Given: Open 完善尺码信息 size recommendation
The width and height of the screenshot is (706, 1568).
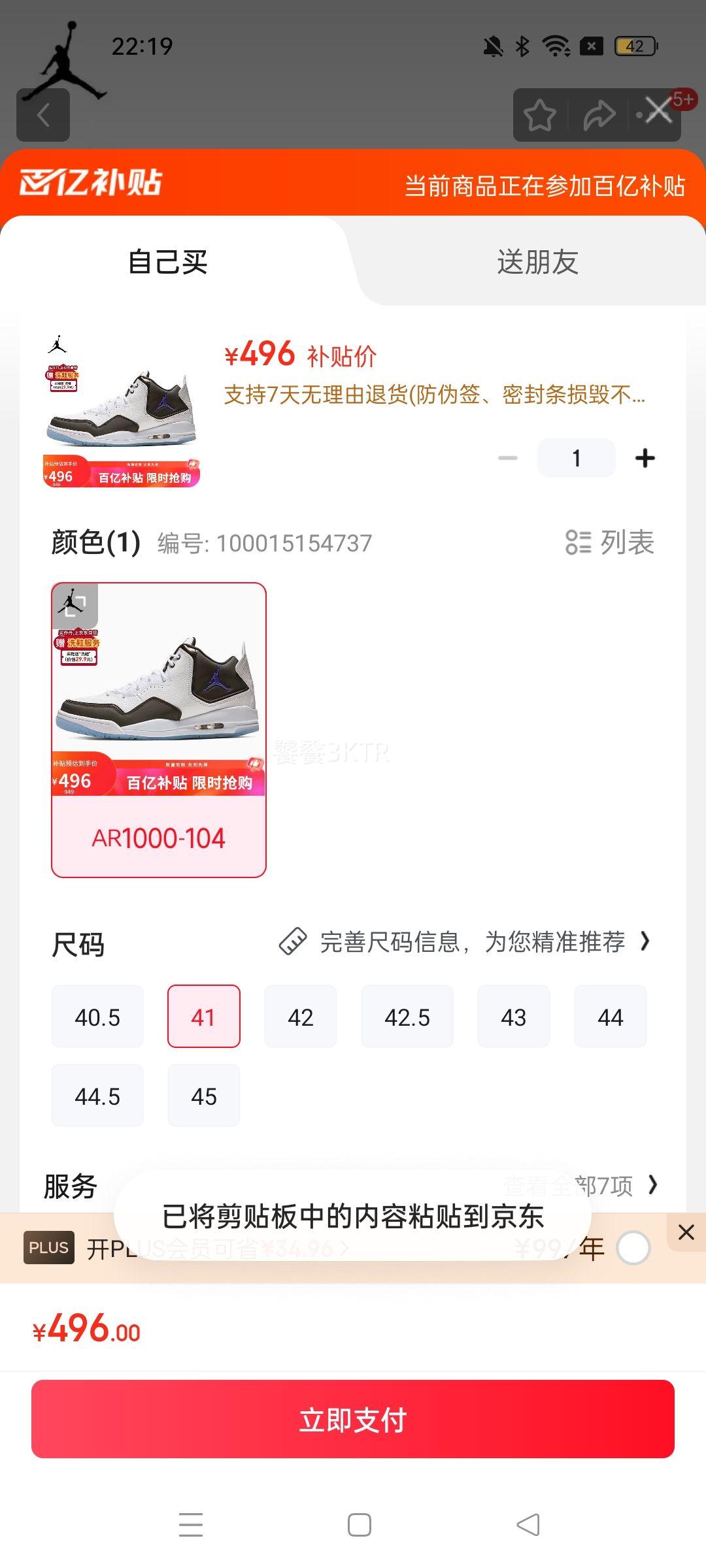Looking at the screenshot, I should point(464,942).
